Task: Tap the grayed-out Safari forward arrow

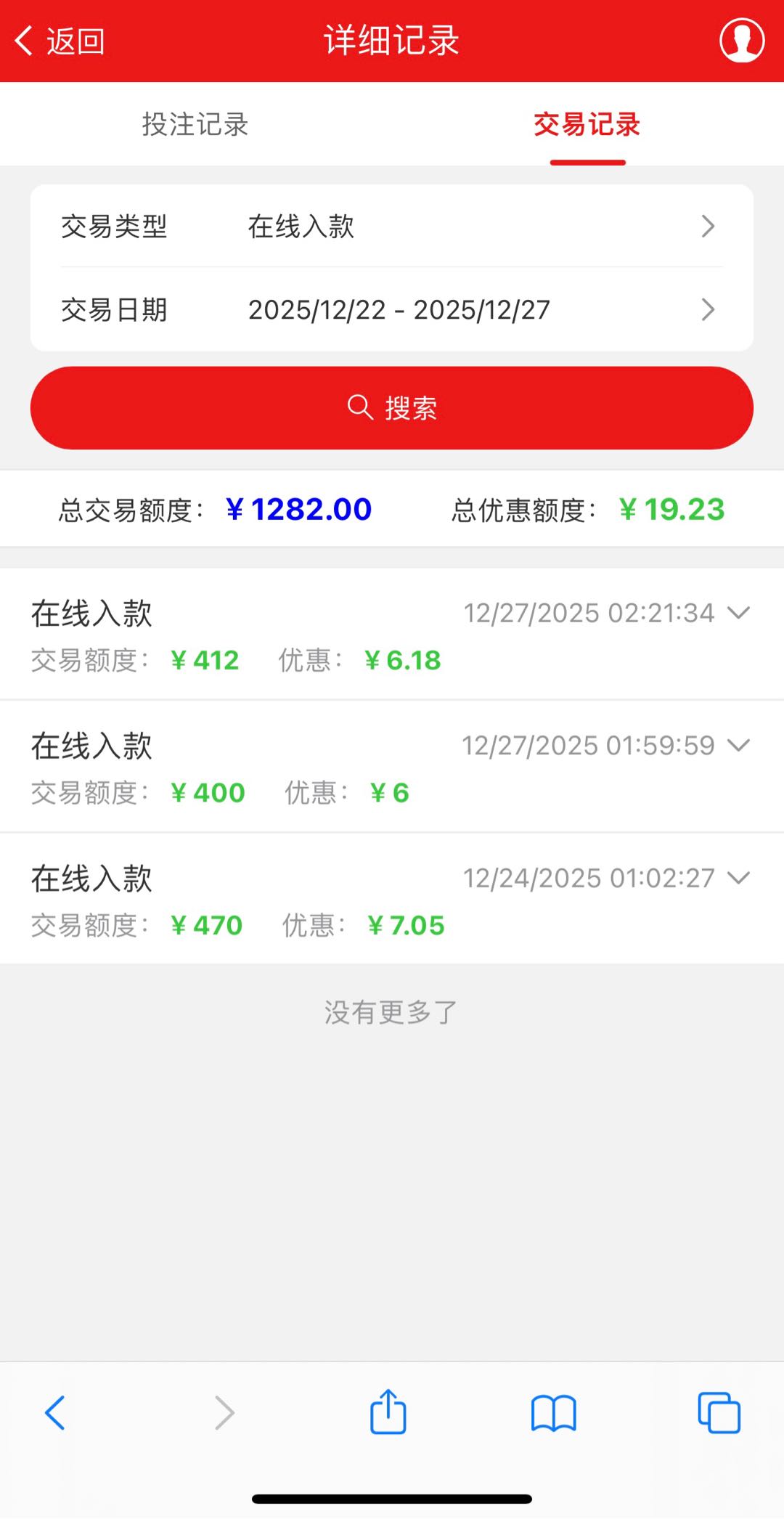Action: (x=225, y=1412)
